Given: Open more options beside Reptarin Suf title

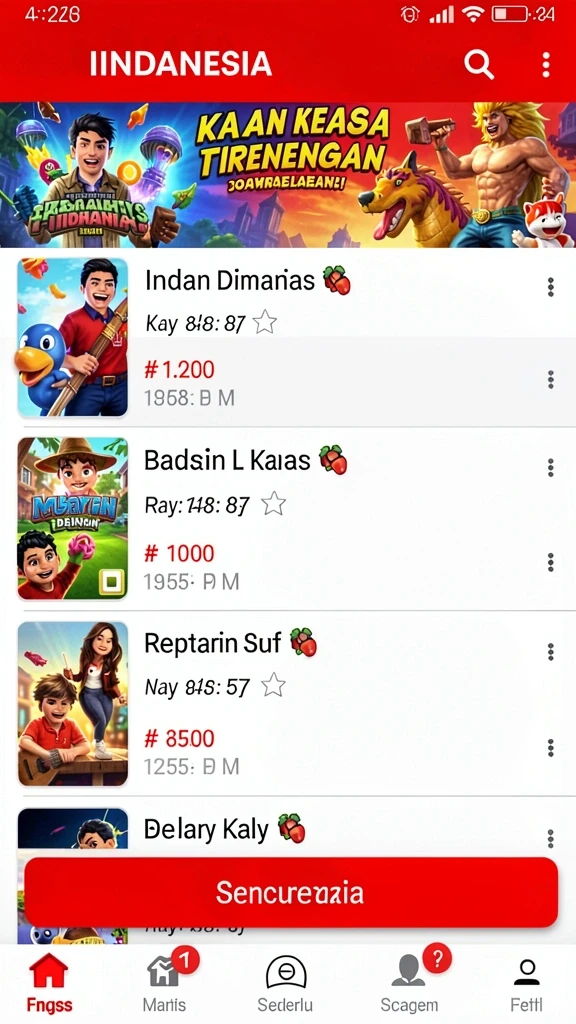Looking at the screenshot, I should click(x=551, y=651).
